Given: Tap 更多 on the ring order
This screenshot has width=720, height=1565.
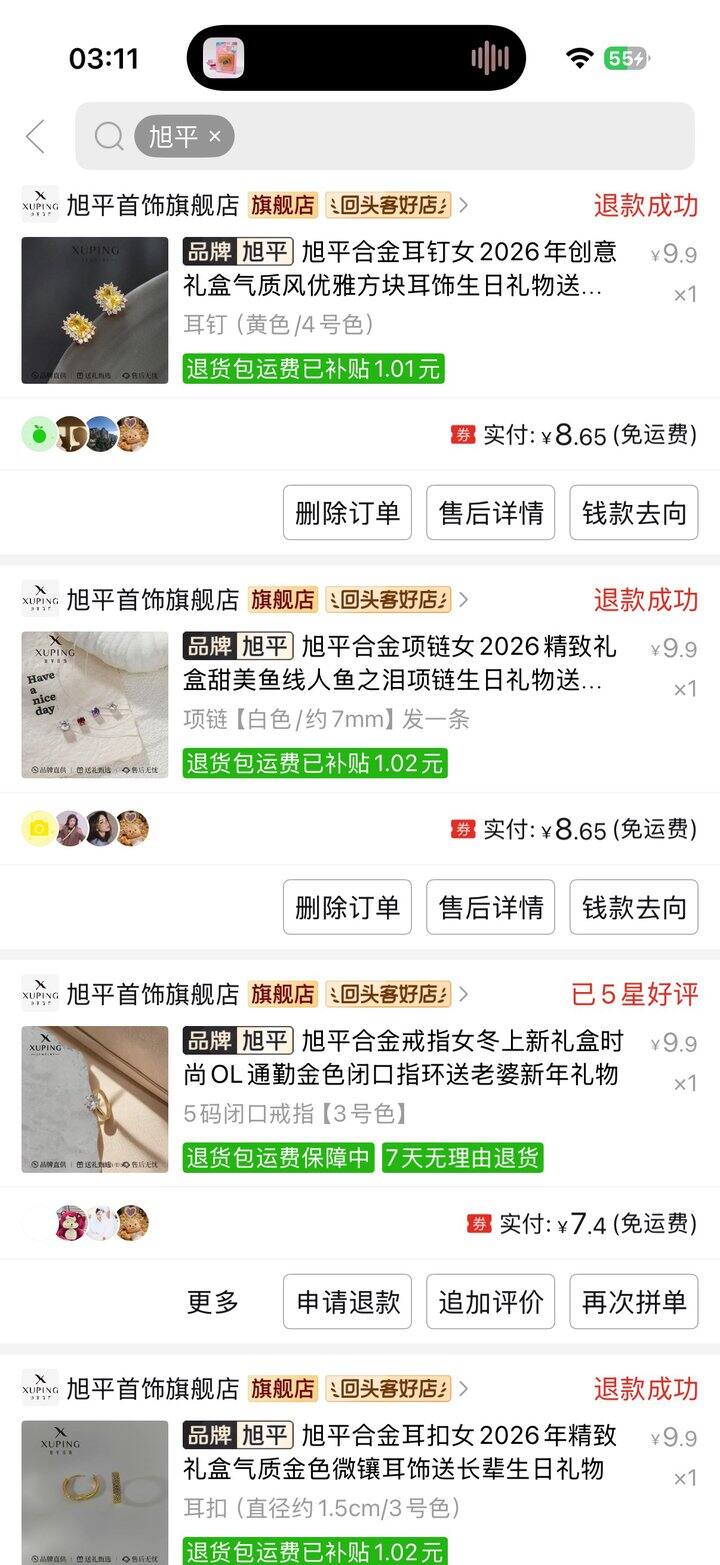Looking at the screenshot, I should click(213, 1302).
